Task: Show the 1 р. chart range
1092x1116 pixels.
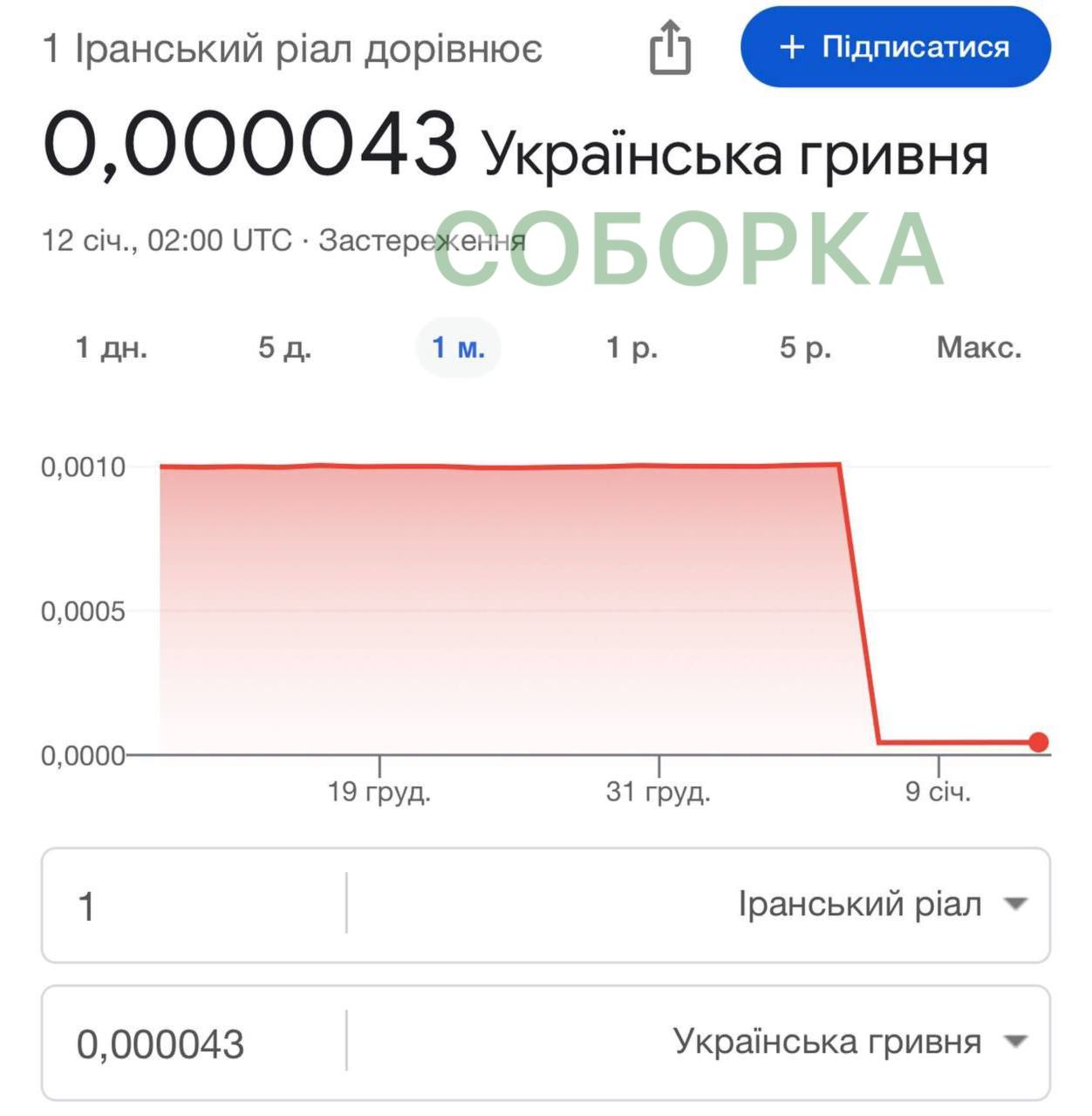Action: click(631, 348)
